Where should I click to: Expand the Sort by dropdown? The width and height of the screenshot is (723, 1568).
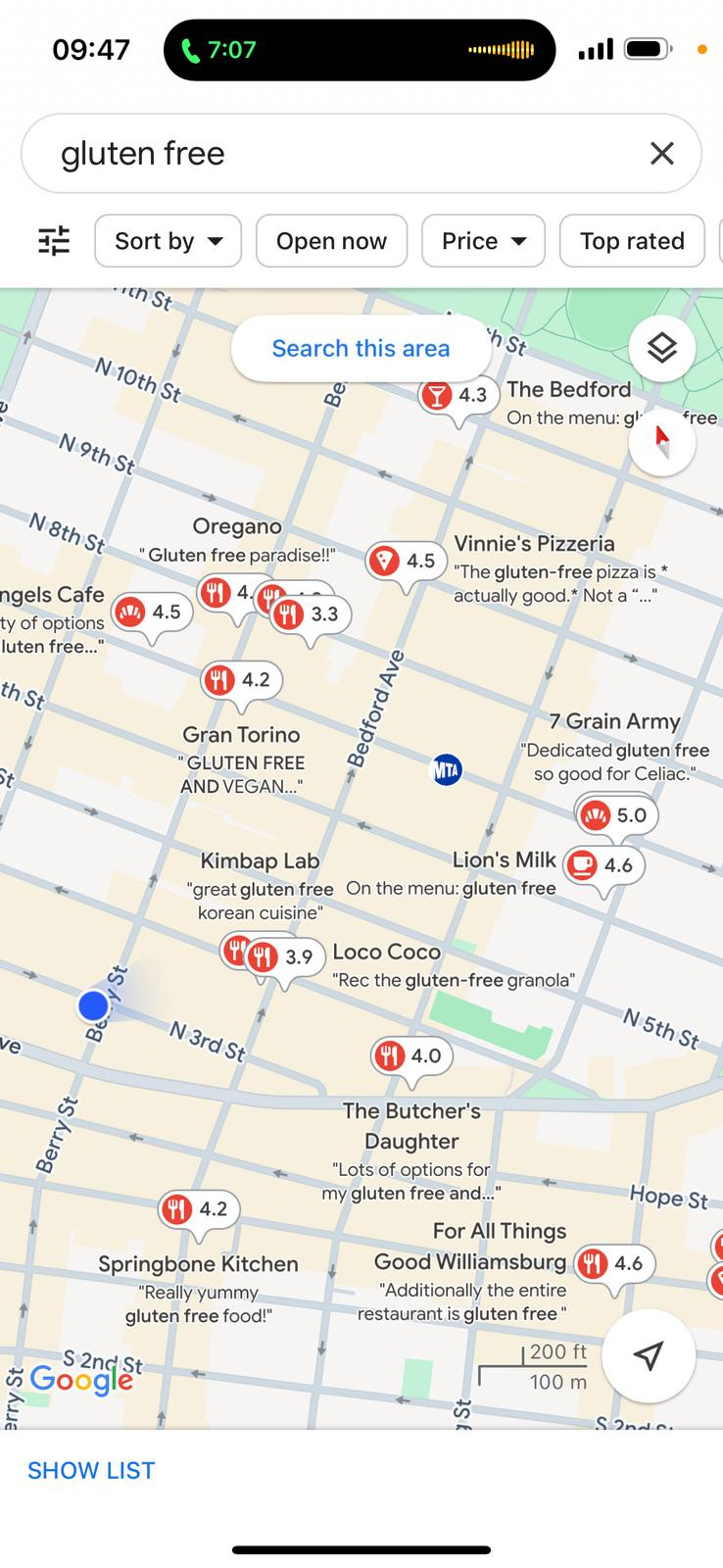click(x=168, y=241)
